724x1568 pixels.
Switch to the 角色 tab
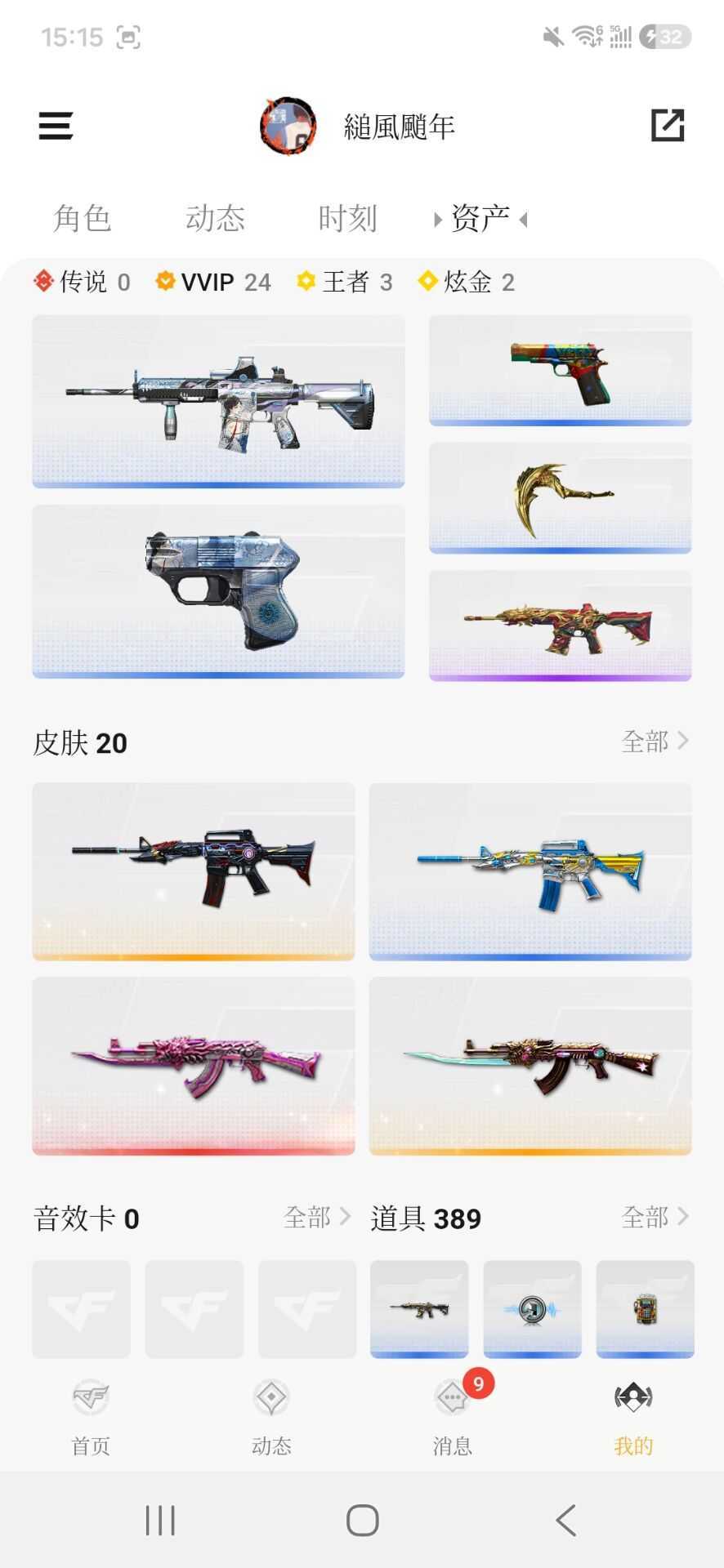tap(82, 218)
